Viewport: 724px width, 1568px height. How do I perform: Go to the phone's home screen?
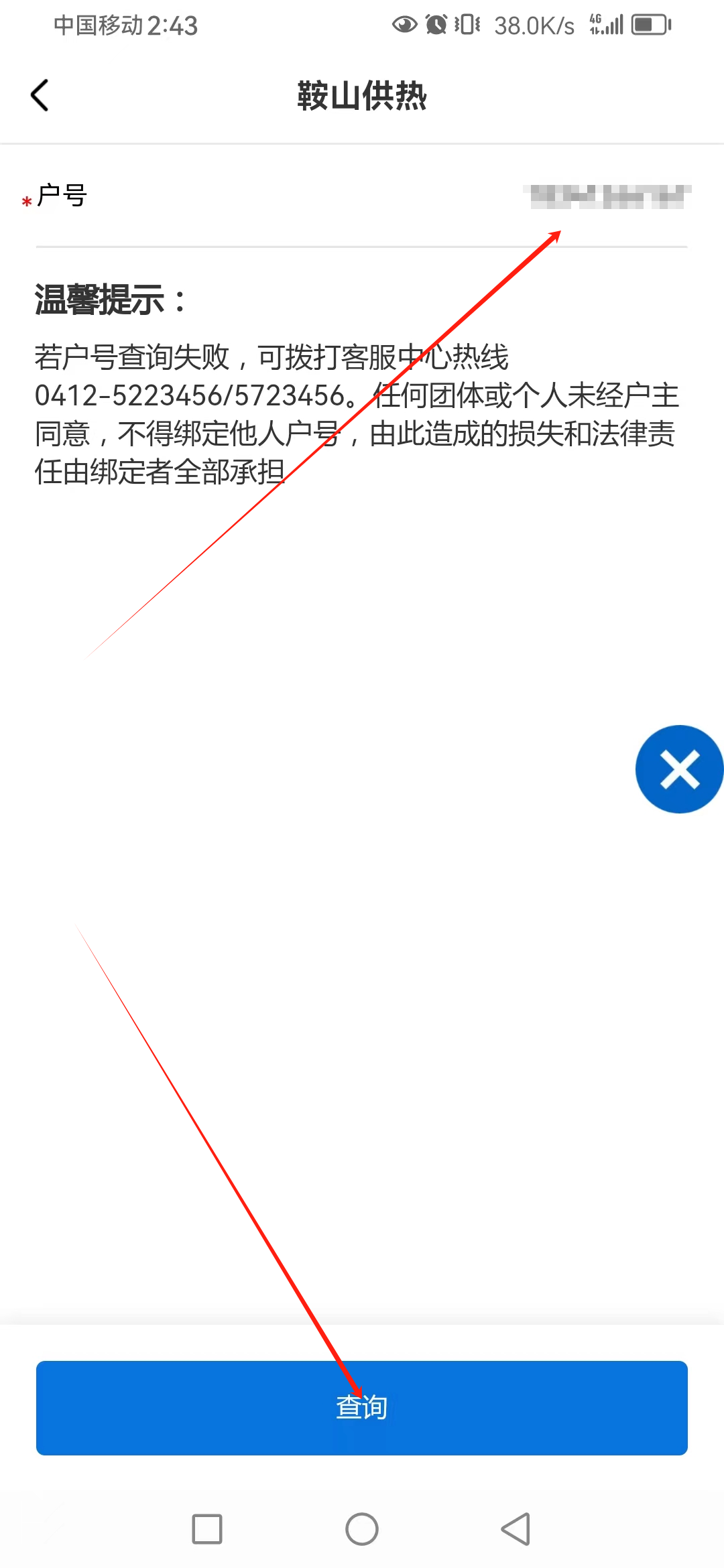coord(362,1529)
